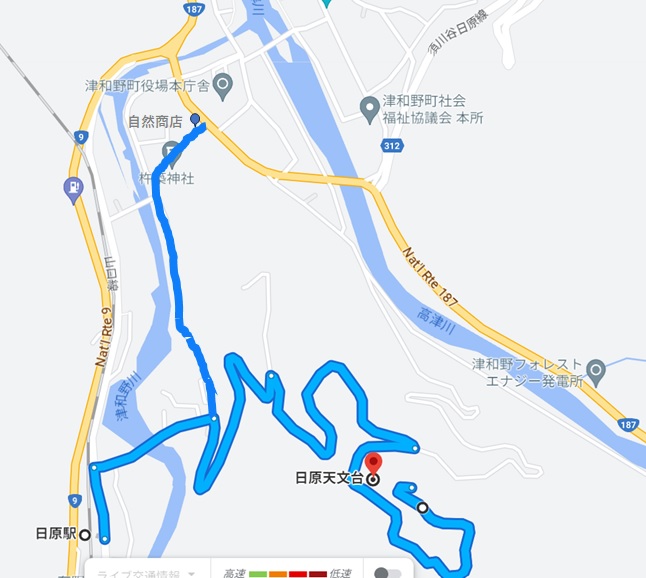Open the gas station marker on Route 9
646x578 pixels.
point(72,187)
